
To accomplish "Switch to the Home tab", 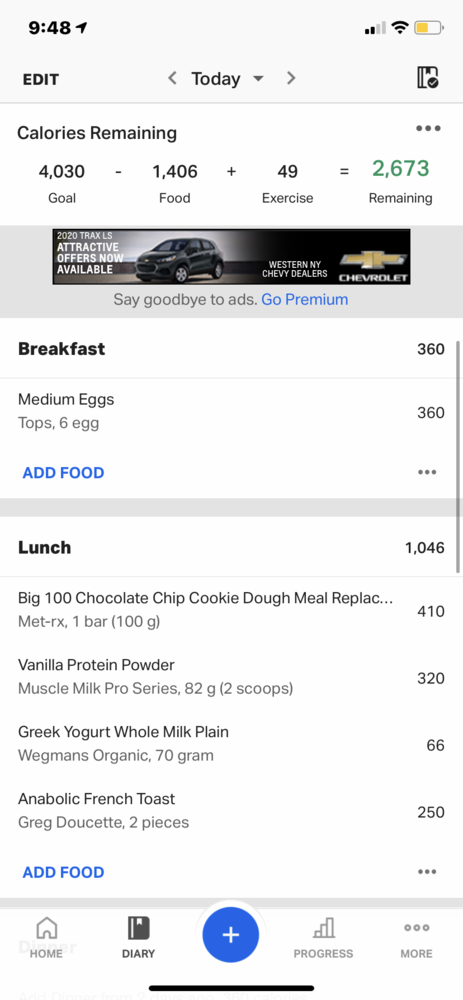I will point(47,938).
